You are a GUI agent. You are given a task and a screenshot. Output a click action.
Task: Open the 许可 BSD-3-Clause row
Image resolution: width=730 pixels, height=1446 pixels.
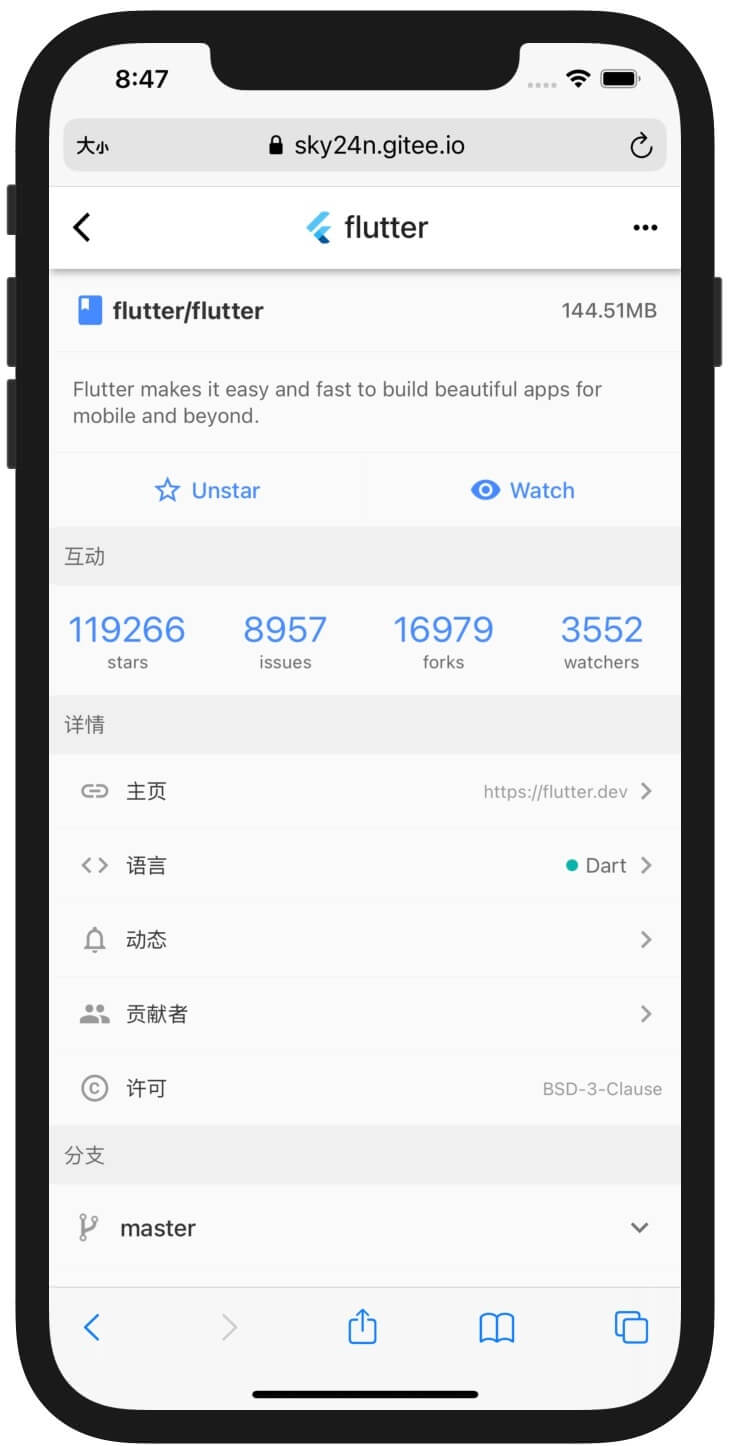[x=365, y=1088]
